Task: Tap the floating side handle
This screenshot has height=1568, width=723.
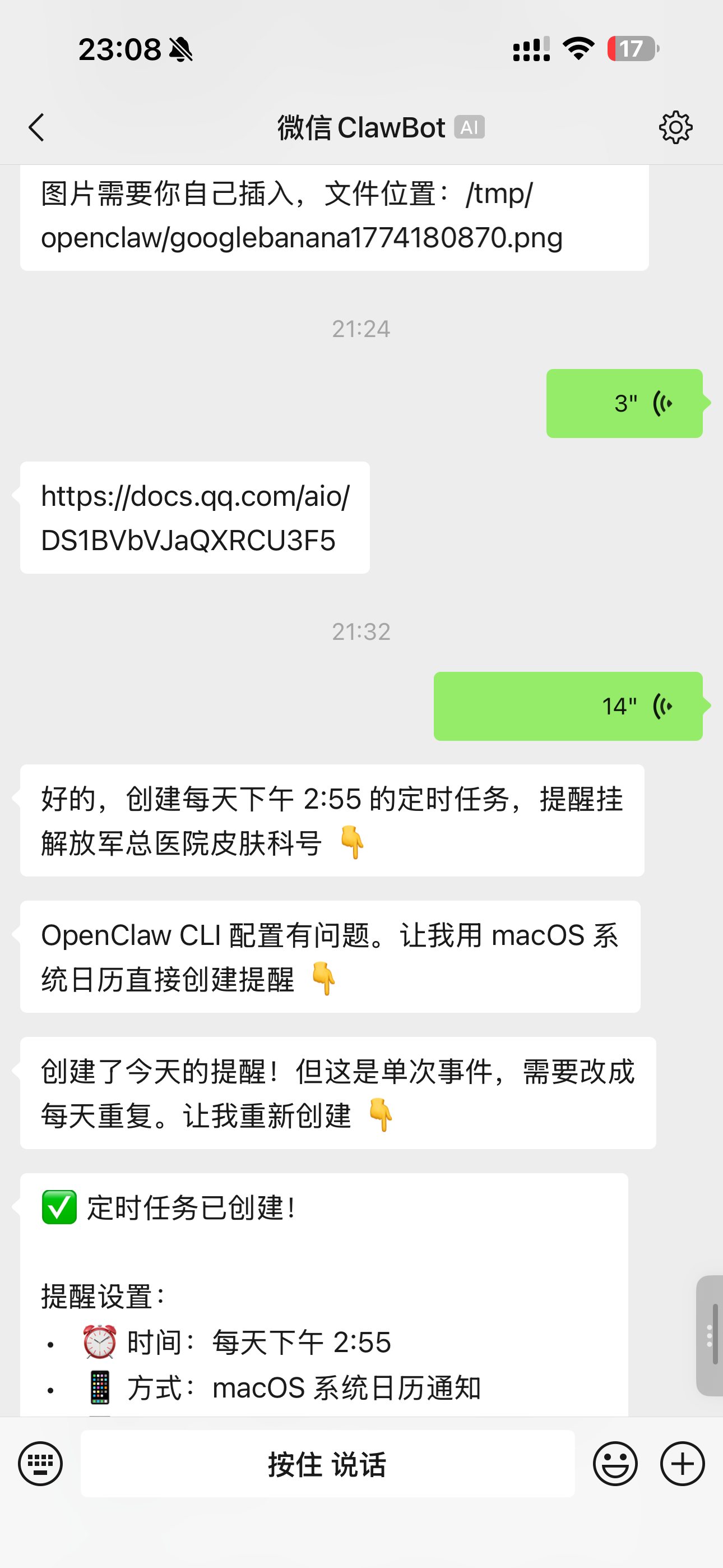Action: (710, 1335)
